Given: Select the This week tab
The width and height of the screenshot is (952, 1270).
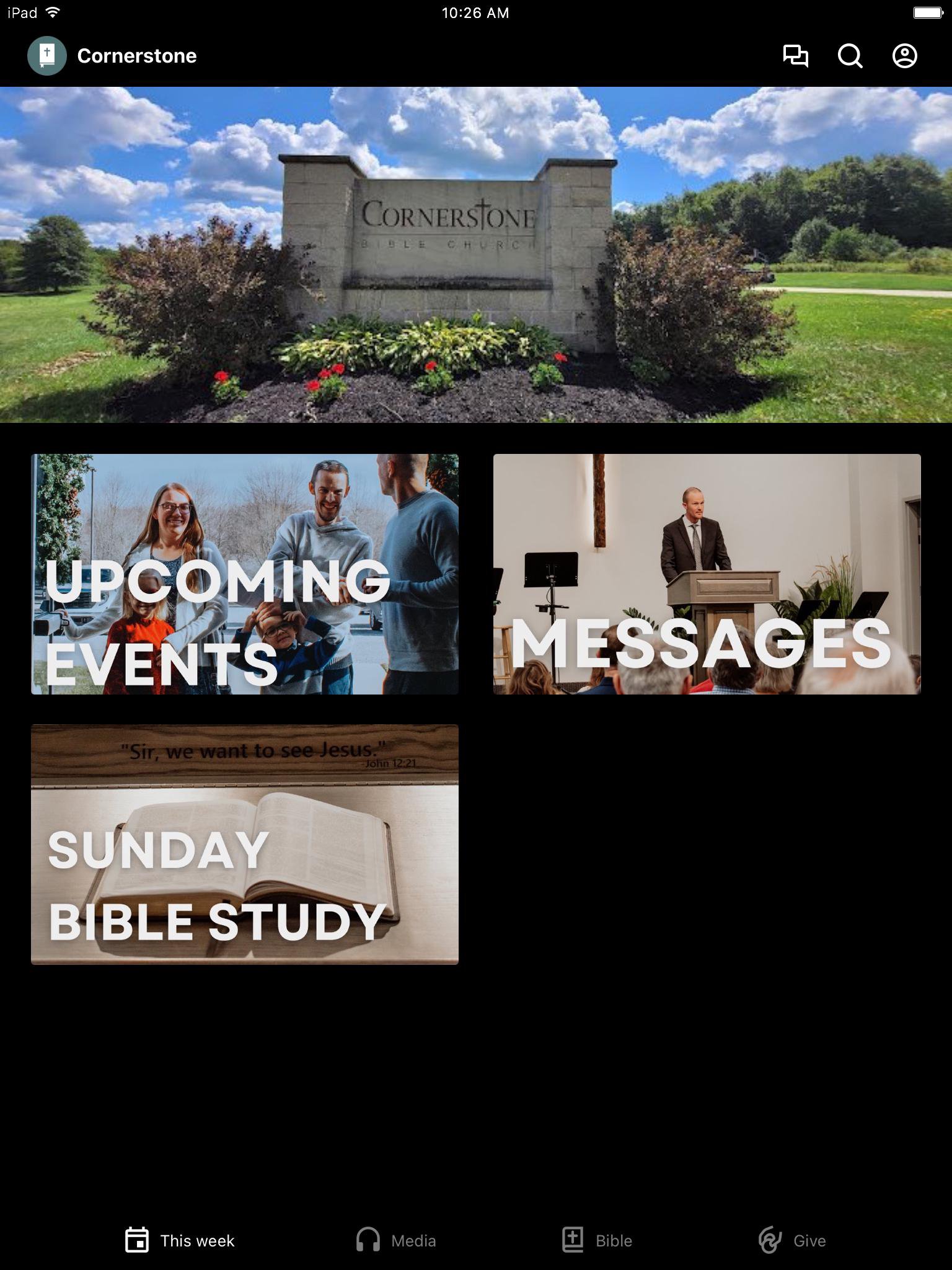Looking at the screenshot, I should pos(180,1240).
